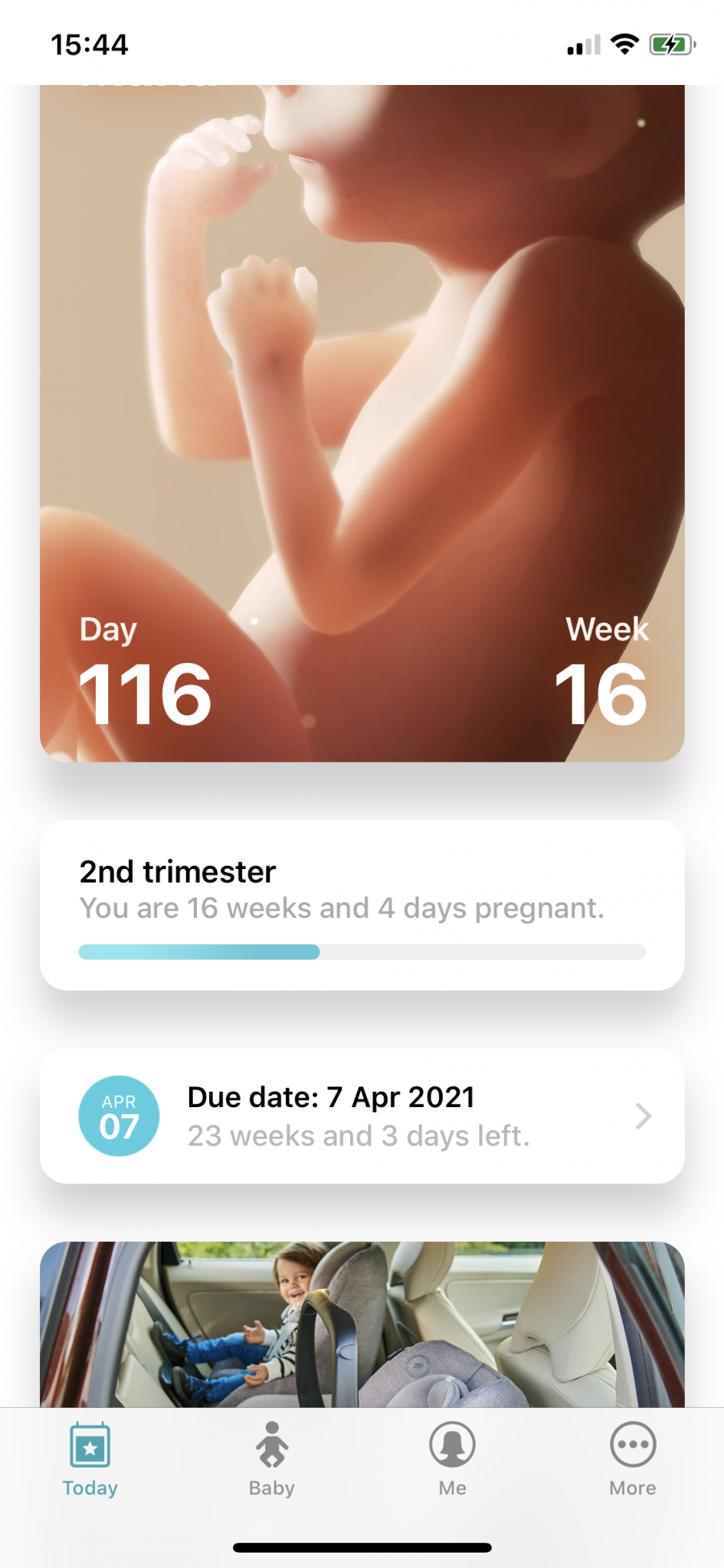The height and width of the screenshot is (1568, 724).
Task: Switch to the Baby tab
Action: (272, 1459)
